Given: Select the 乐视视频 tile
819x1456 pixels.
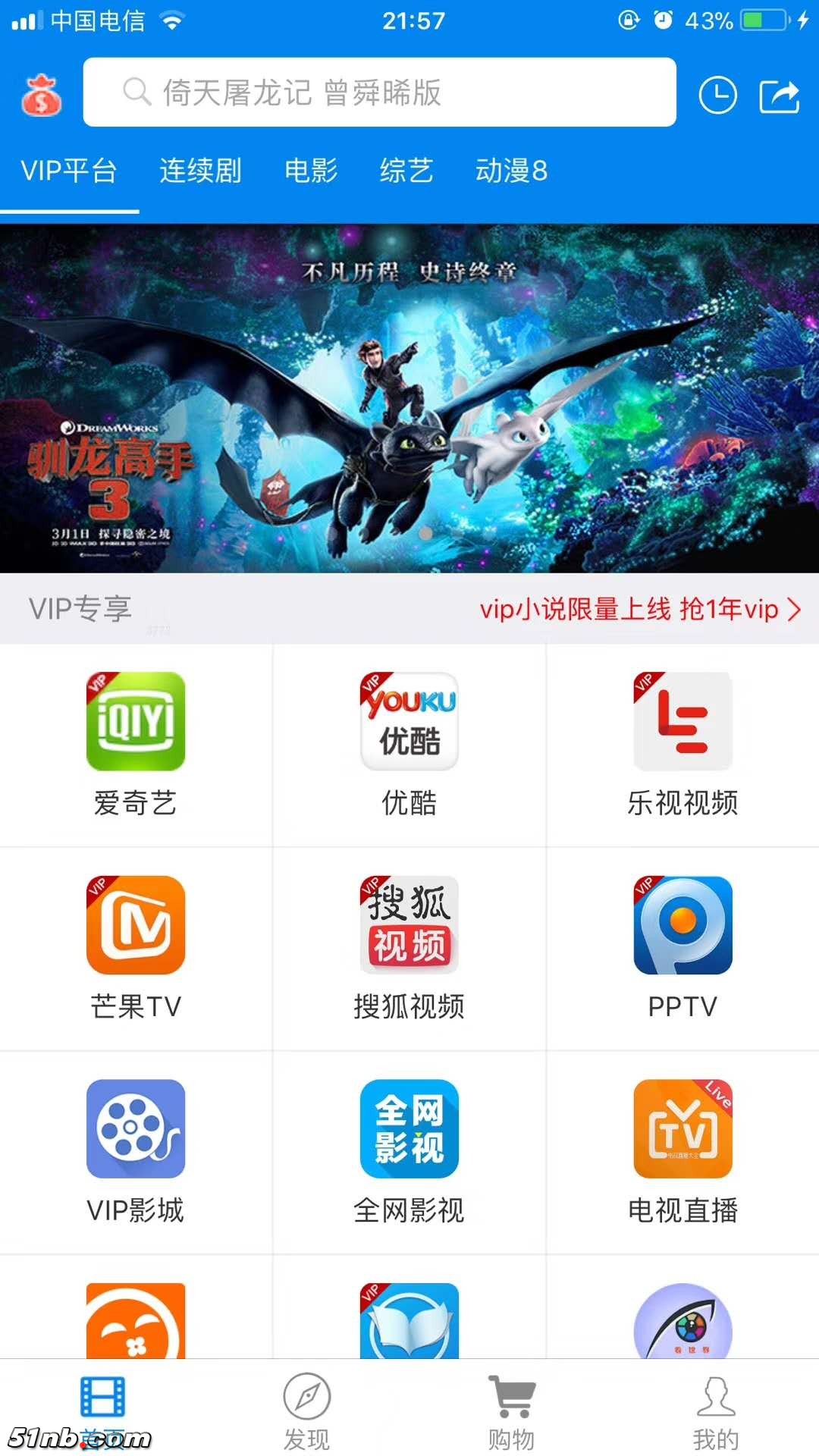Looking at the screenshot, I should [682, 744].
